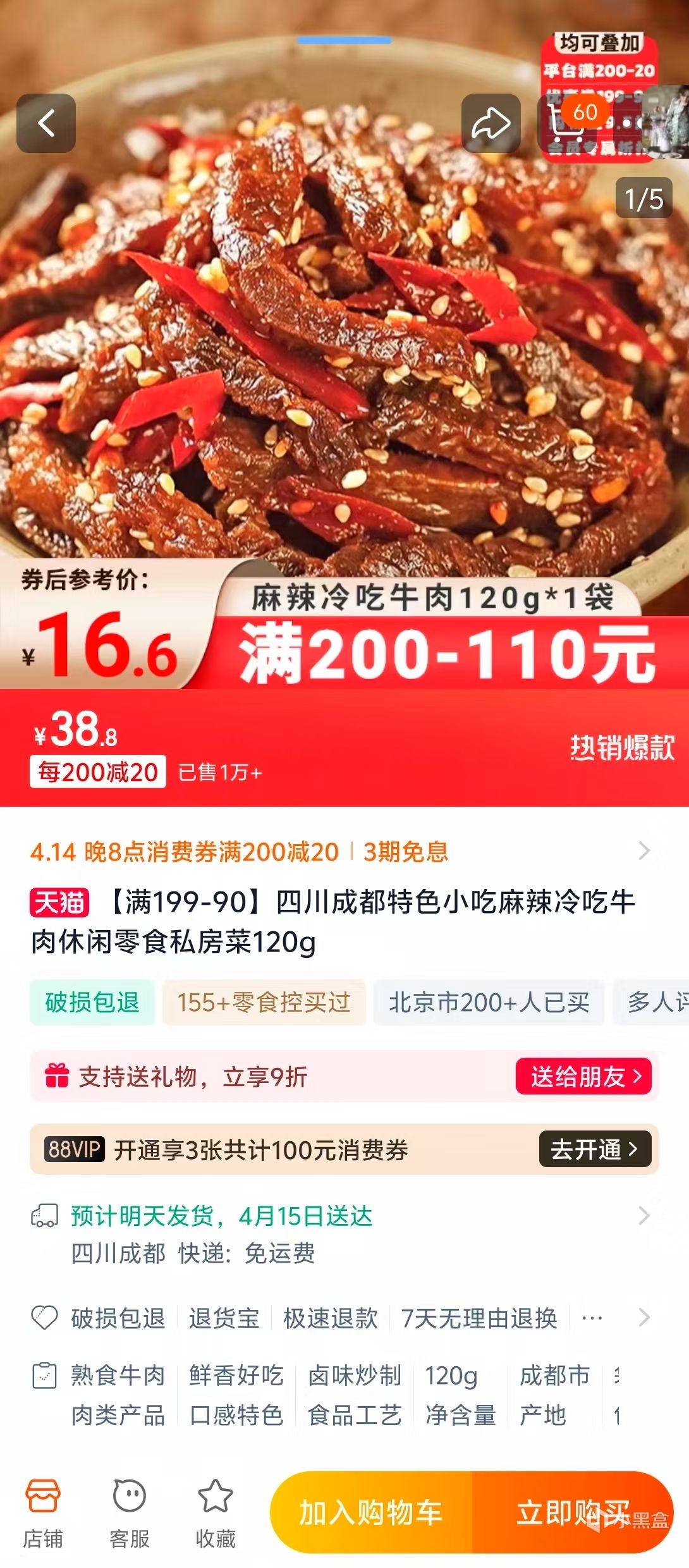Image resolution: width=689 pixels, height=1568 pixels.
Task: Share this beef snack product
Action: [491, 123]
